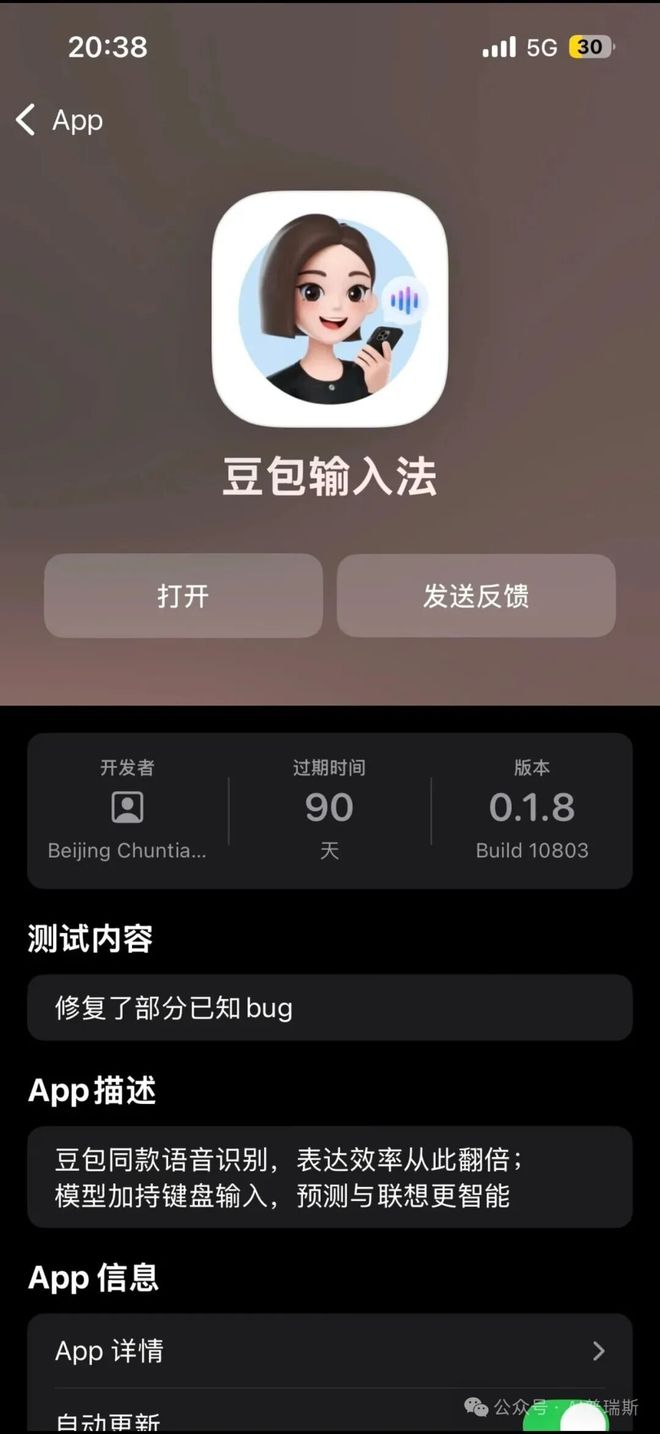Toggle the 自动更新 switch
Image resolution: width=660 pixels, height=1434 pixels.
point(566,1420)
